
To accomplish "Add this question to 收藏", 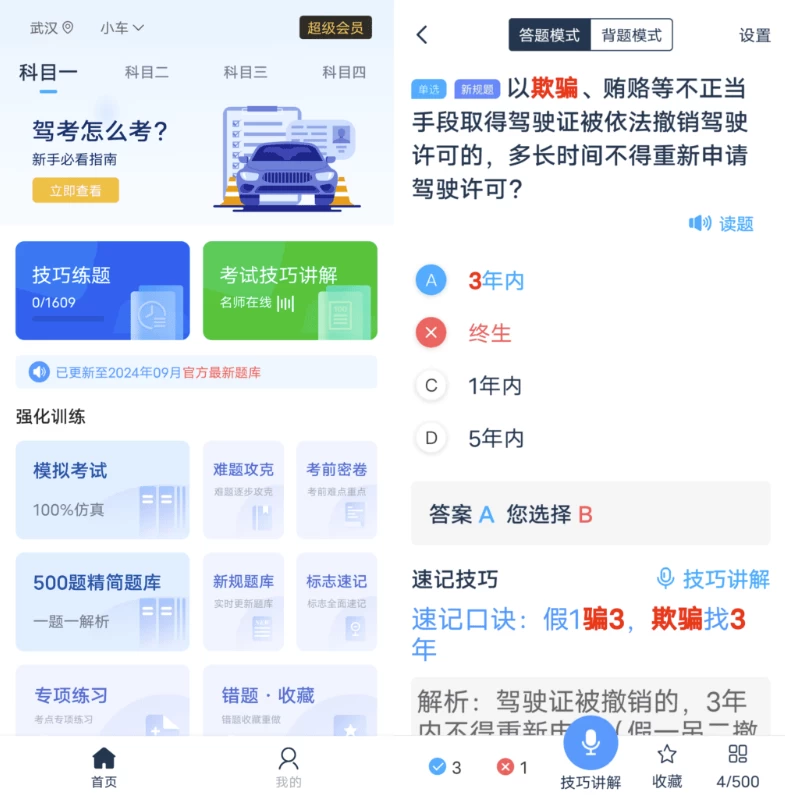I will (x=667, y=766).
